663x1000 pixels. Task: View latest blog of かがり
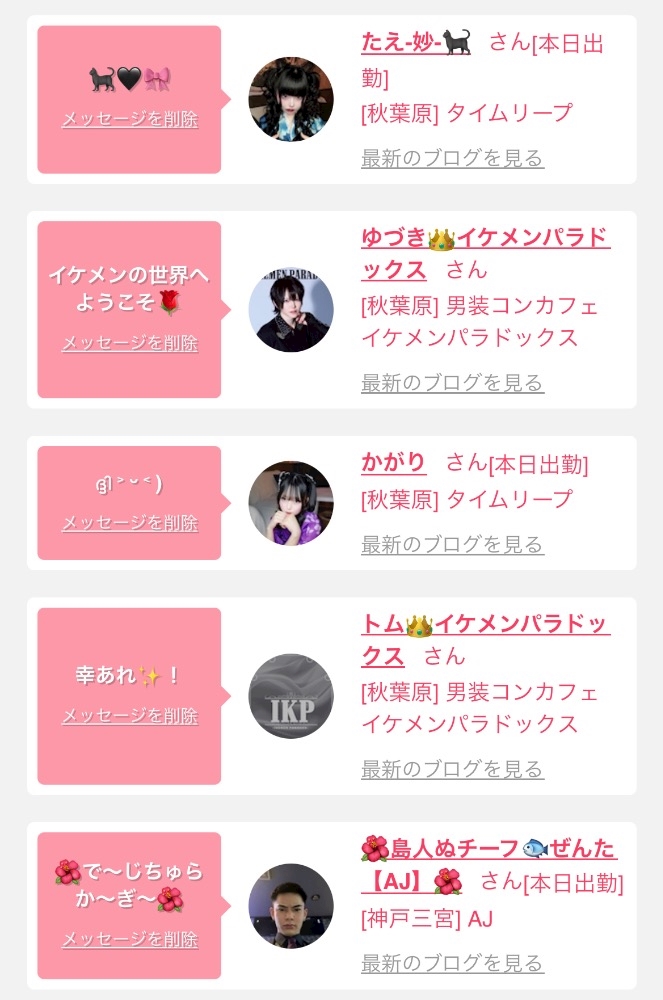click(x=452, y=545)
